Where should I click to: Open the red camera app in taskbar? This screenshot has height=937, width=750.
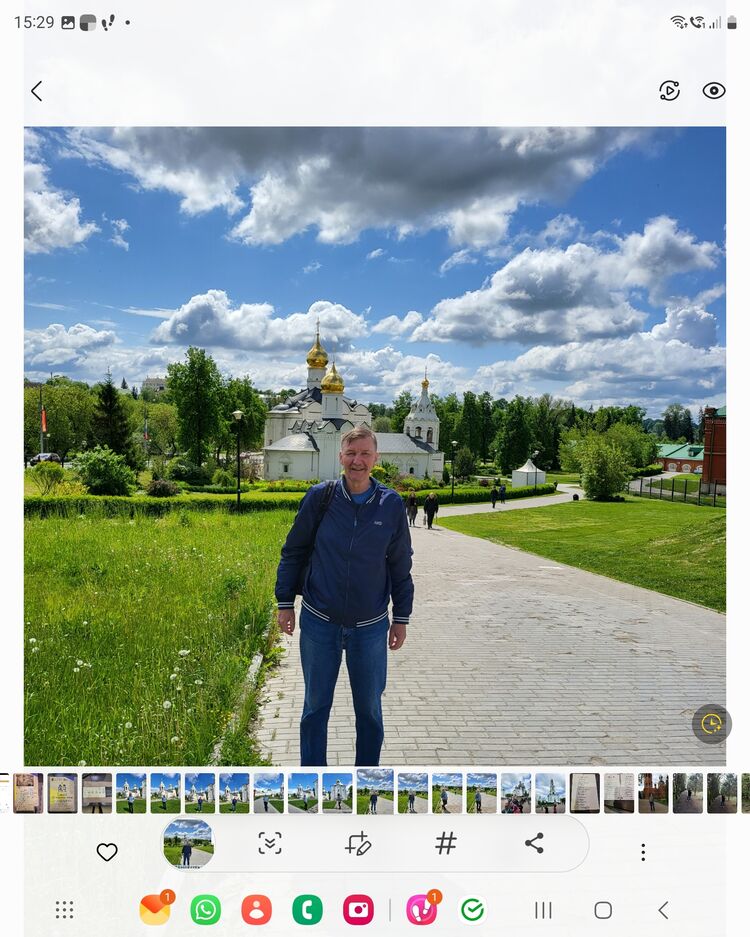point(358,909)
